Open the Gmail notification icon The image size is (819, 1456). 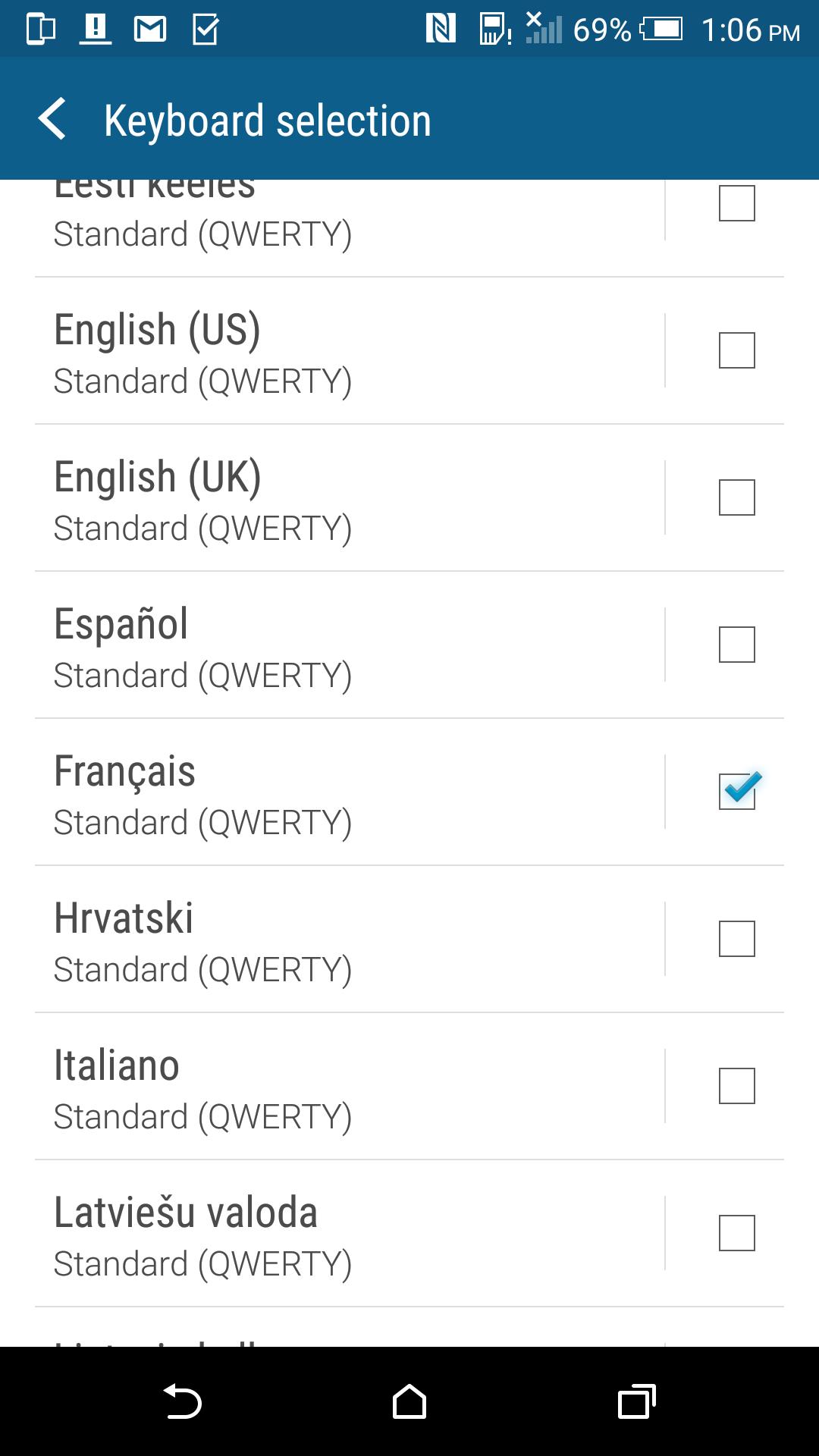(x=149, y=29)
